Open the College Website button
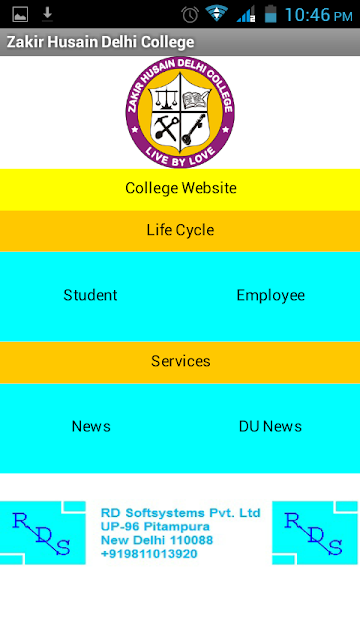Image resolution: width=360 pixels, height=640 pixels. pyautogui.click(x=180, y=189)
